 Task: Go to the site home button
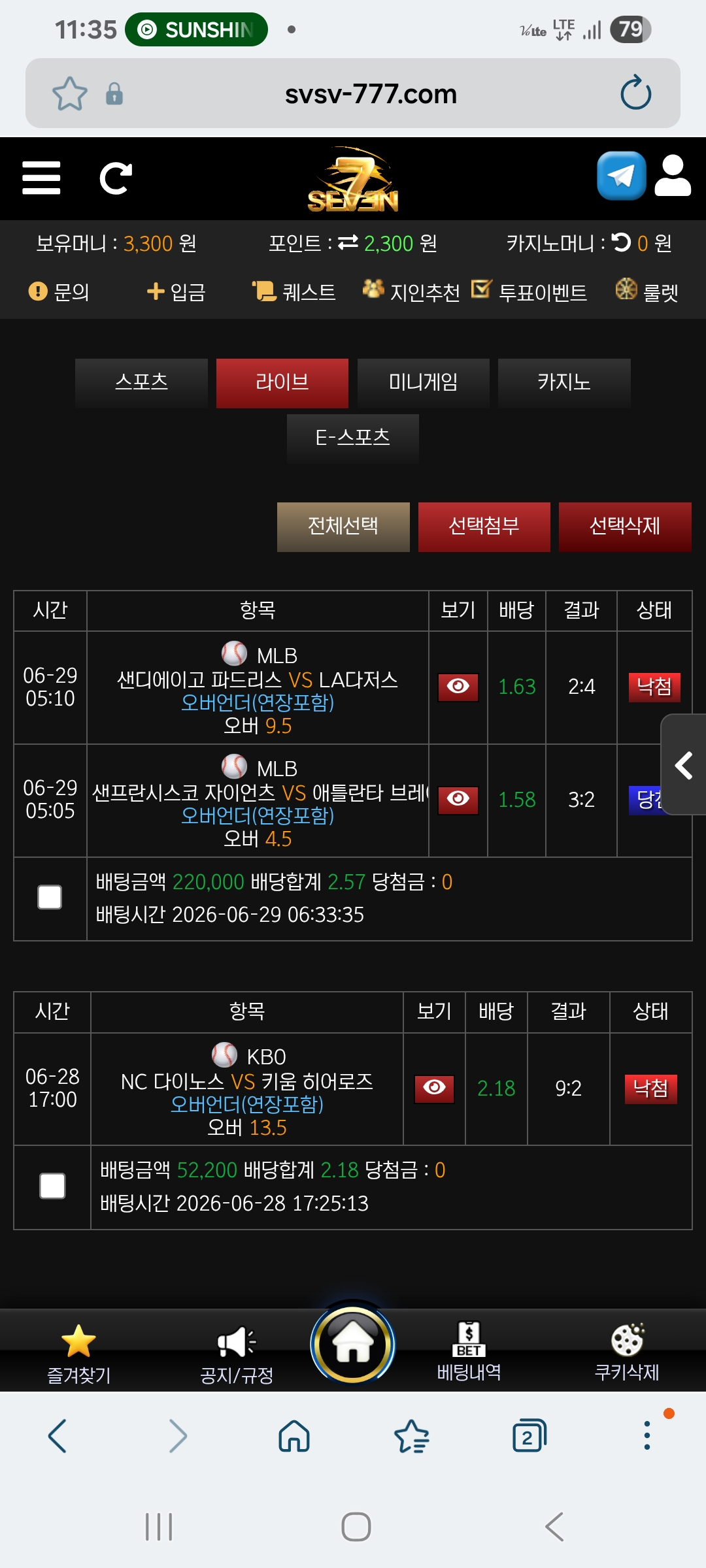coord(353,1345)
